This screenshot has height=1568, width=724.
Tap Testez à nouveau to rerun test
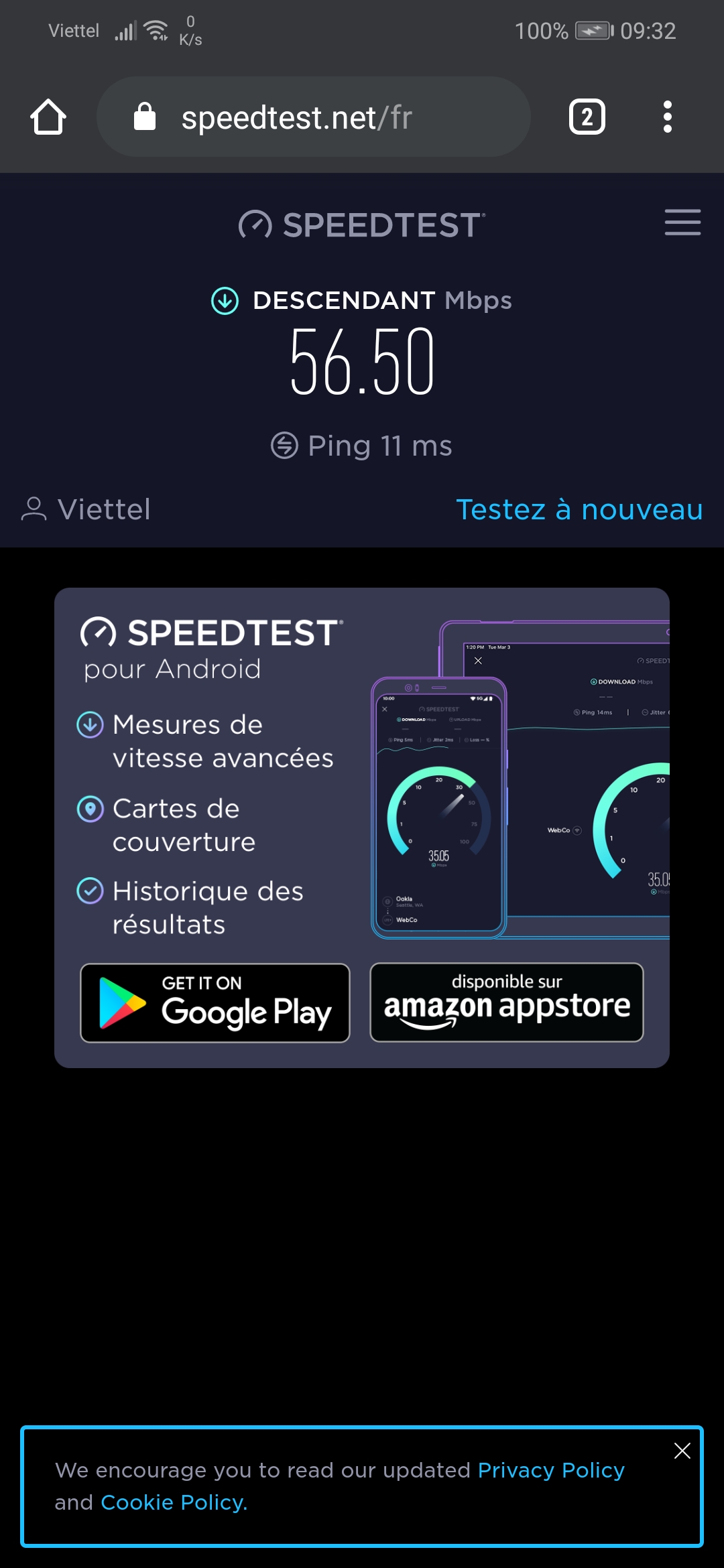point(579,510)
